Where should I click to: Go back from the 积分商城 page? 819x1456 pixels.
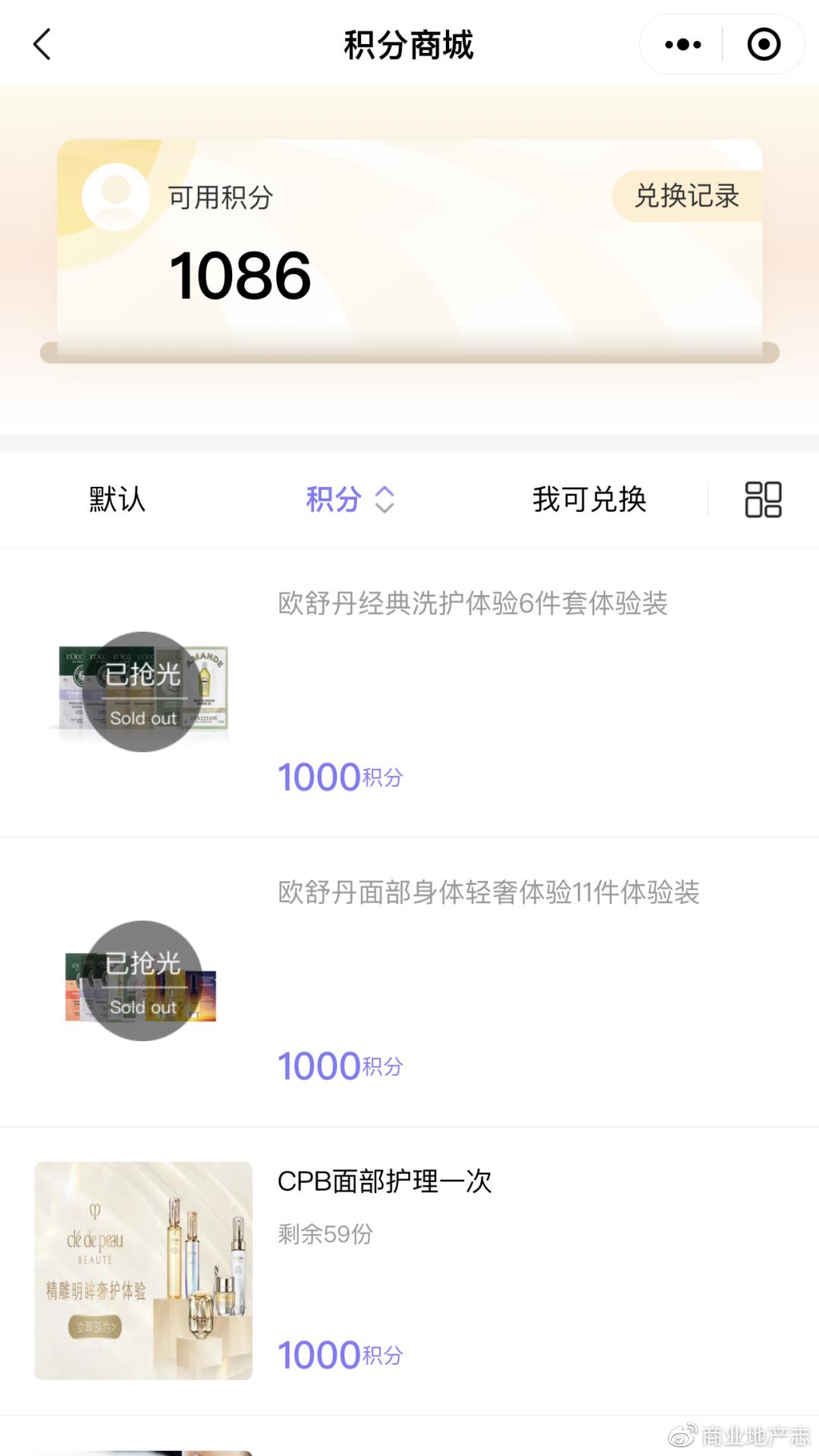point(42,44)
